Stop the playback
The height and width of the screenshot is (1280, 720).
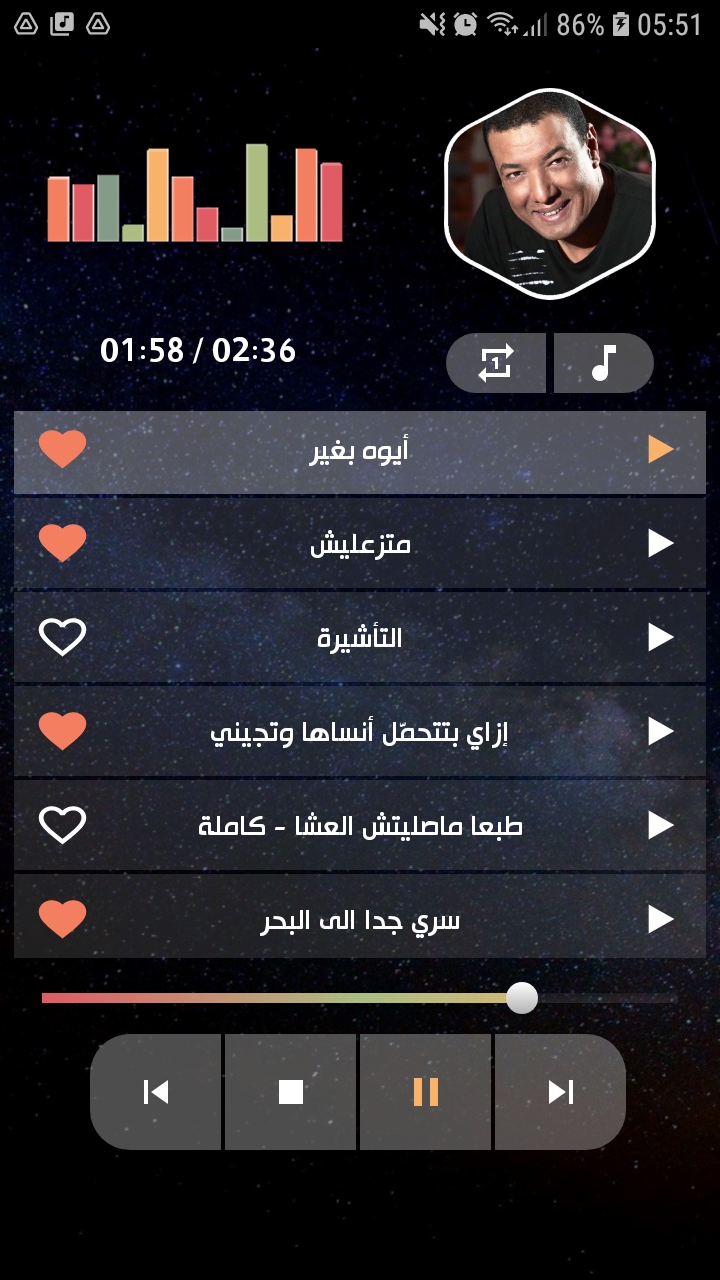291,1092
